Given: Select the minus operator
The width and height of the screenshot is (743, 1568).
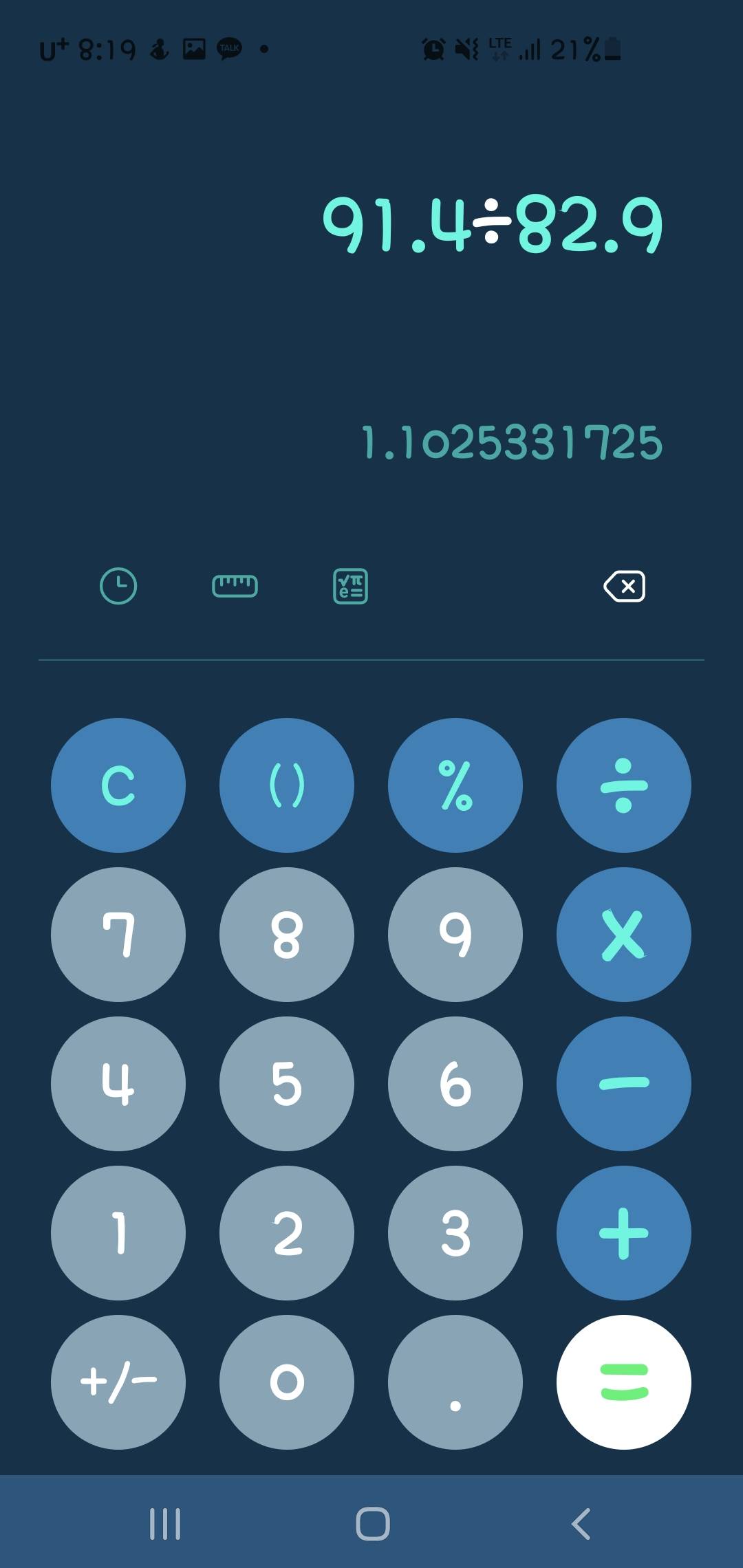Looking at the screenshot, I should [x=624, y=1084].
